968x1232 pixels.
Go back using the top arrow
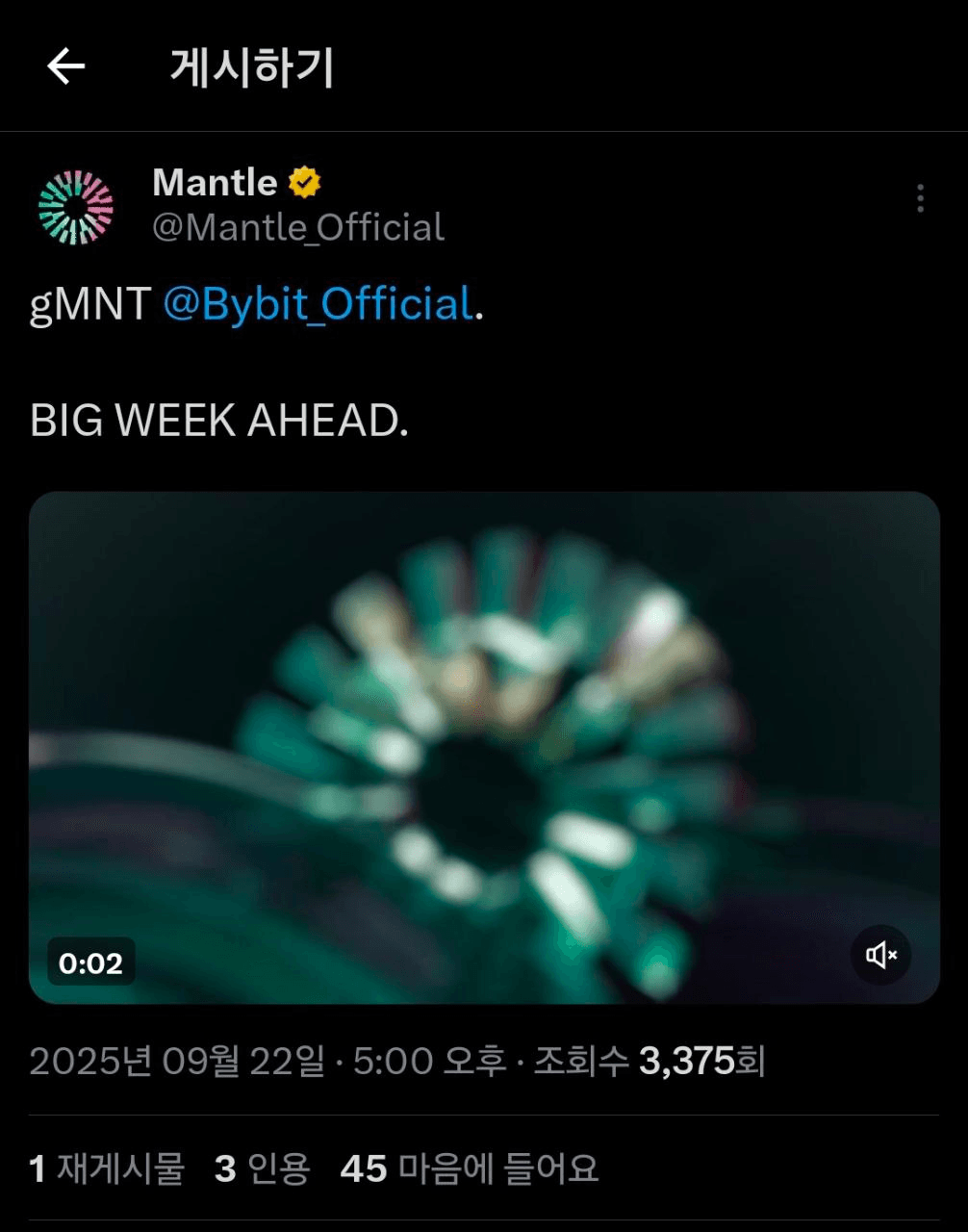65,67
